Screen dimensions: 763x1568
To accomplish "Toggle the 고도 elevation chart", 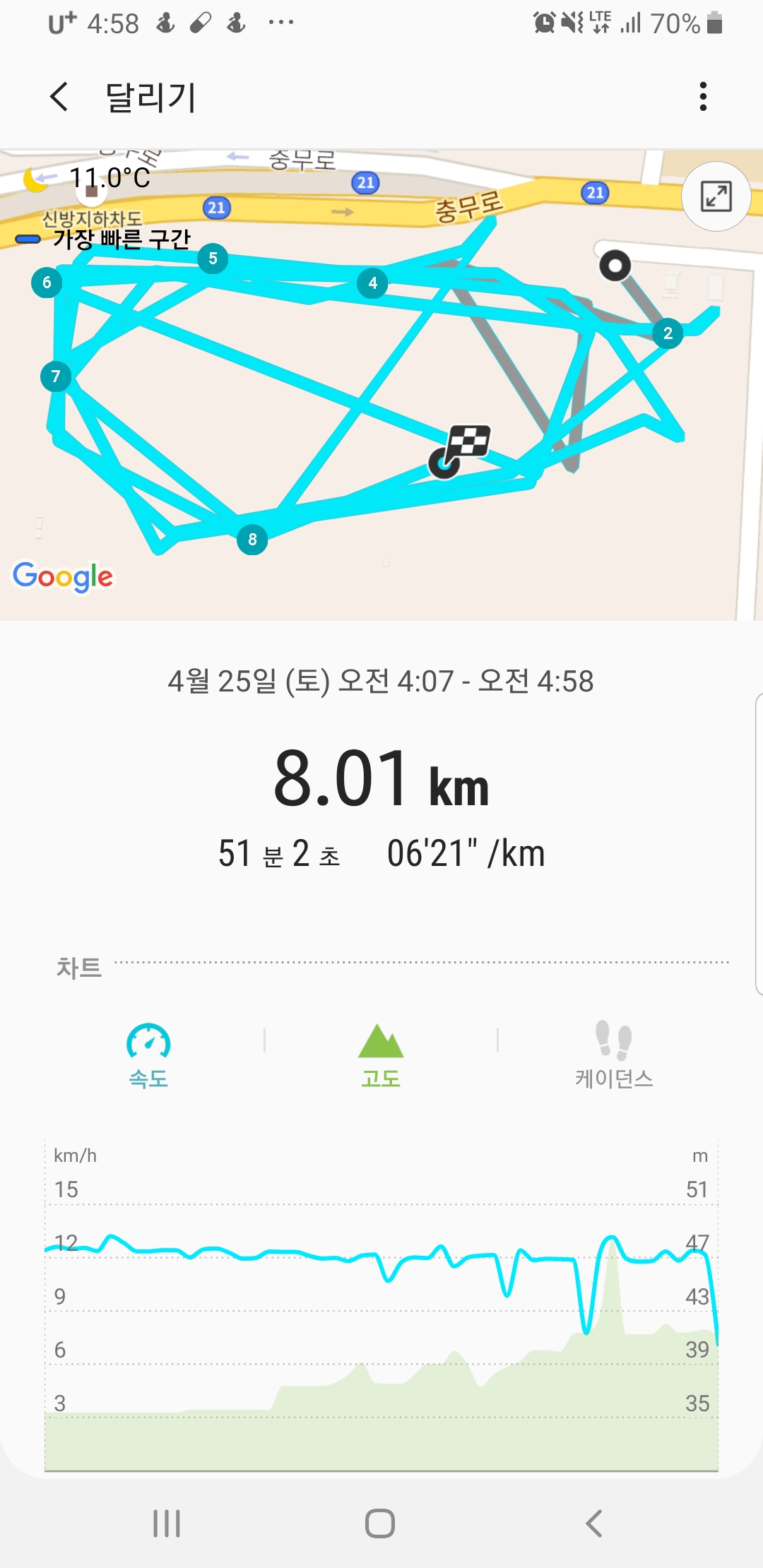I will pos(381,1055).
